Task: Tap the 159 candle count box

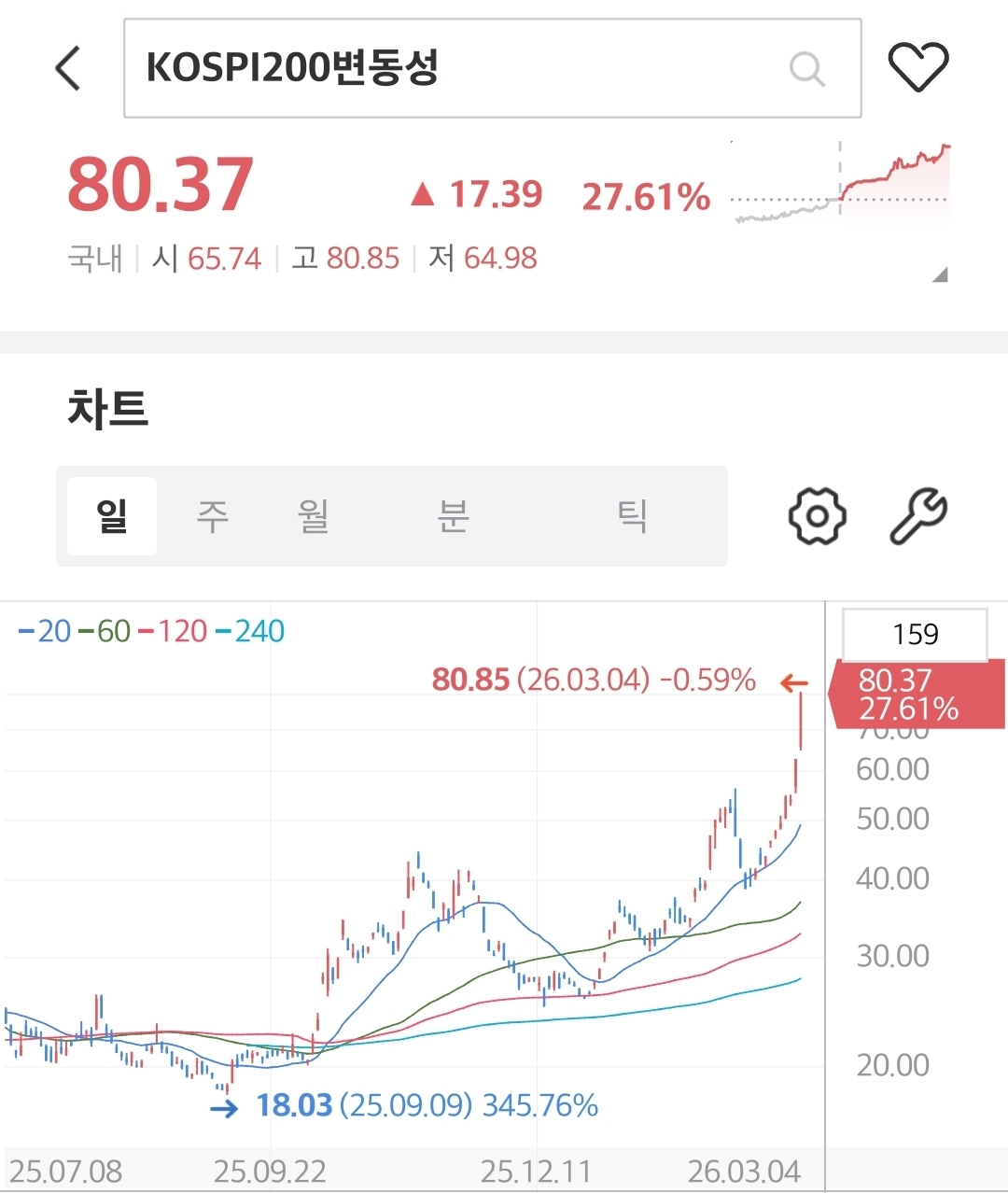Action: coord(915,635)
